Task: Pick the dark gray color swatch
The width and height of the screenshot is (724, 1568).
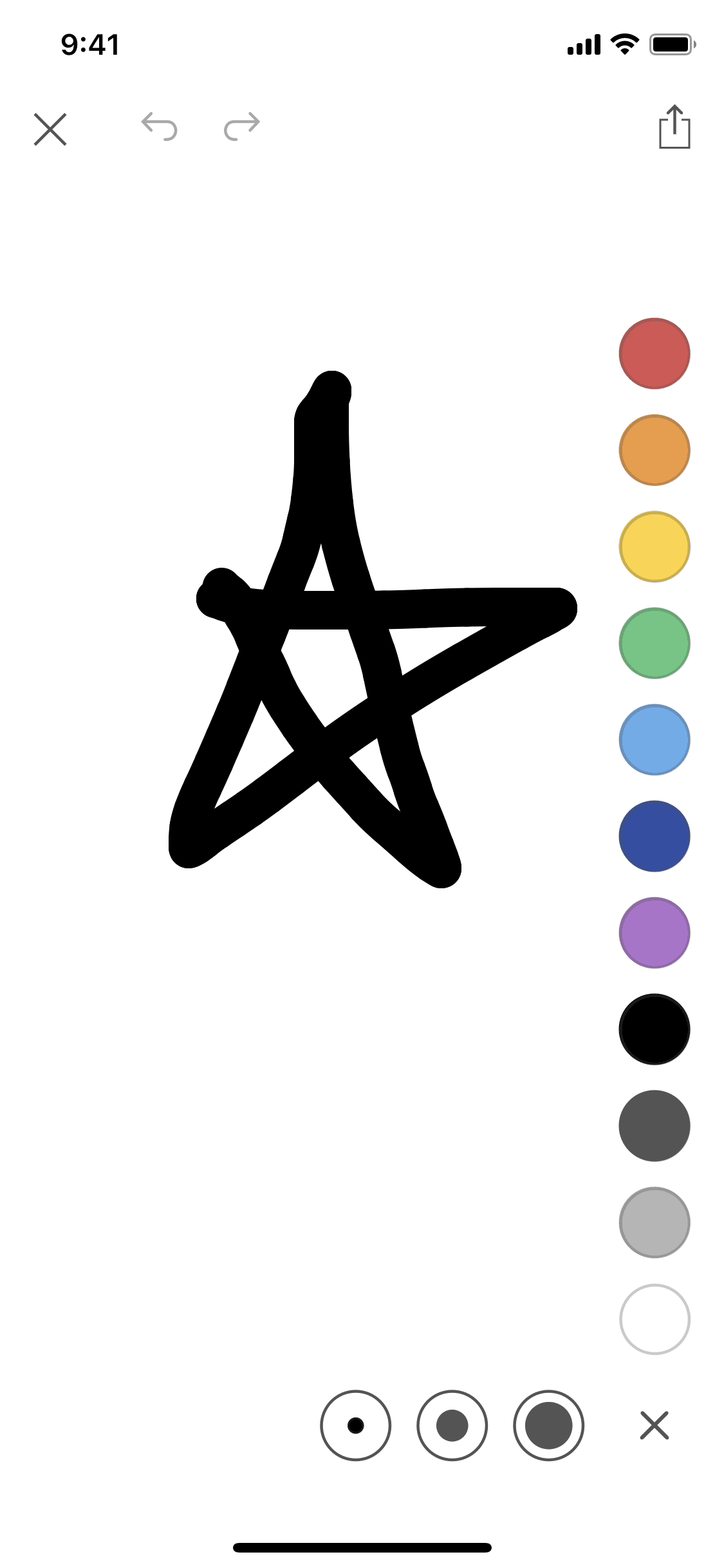Action: [654, 1126]
